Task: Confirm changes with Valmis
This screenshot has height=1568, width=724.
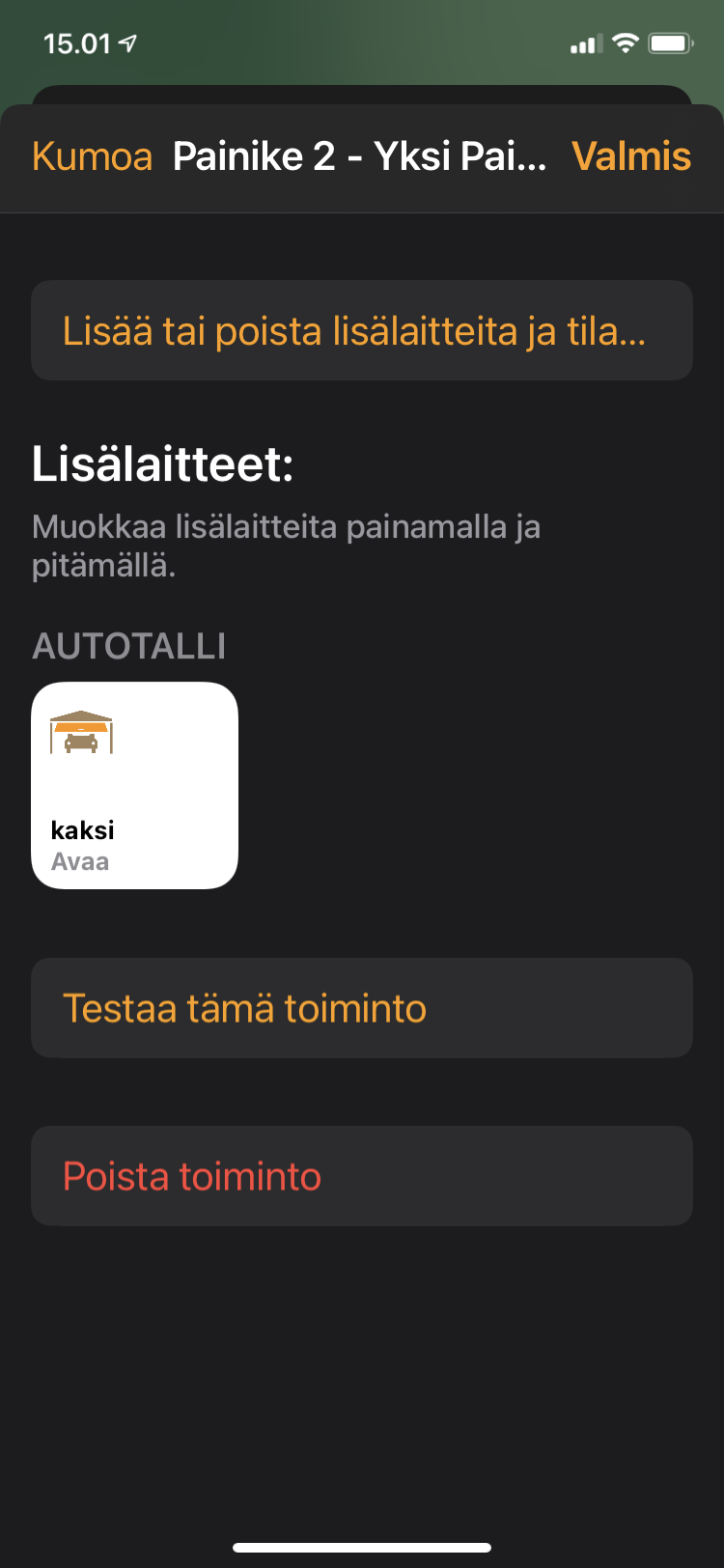Action: [631, 156]
